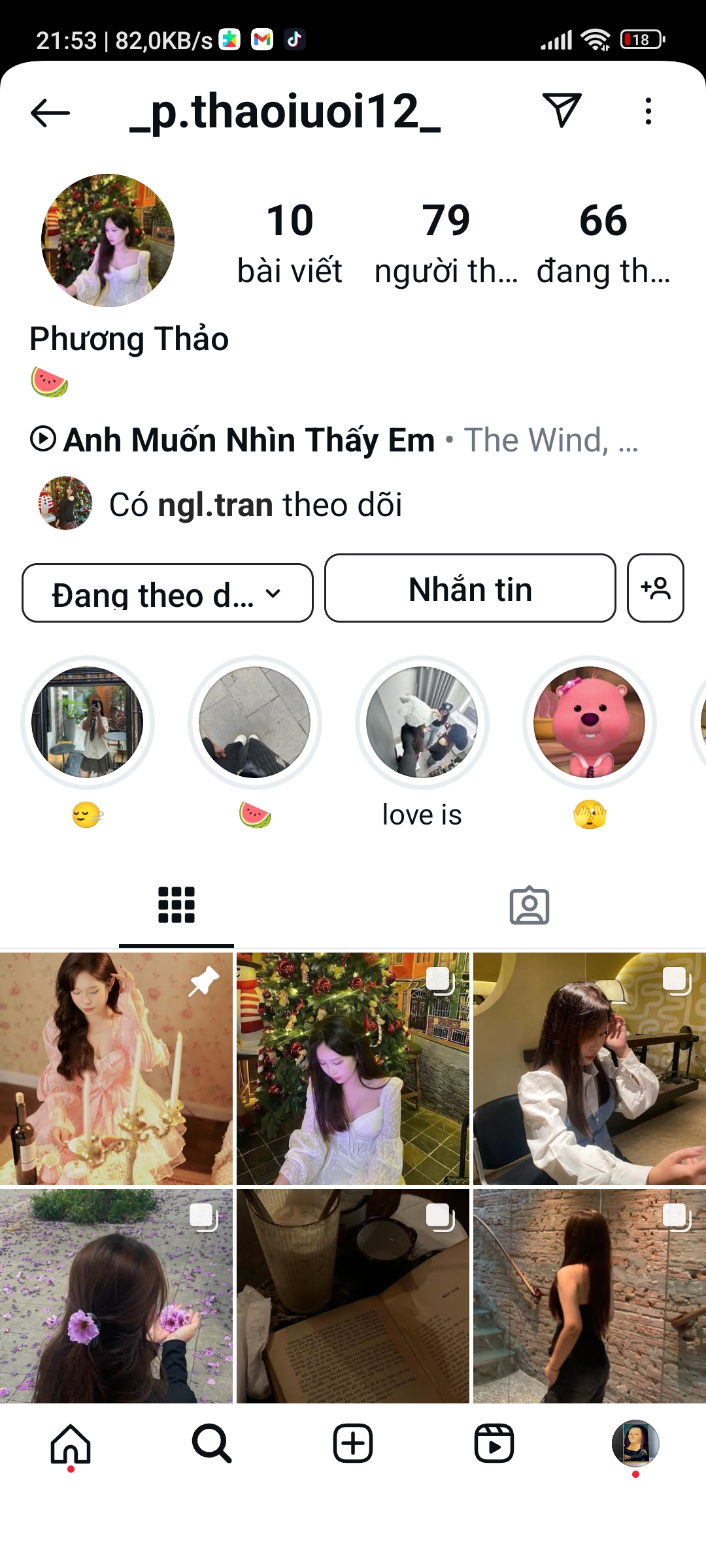The height and width of the screenshot is (1568, 706).
Task: Open the pink beaver story highlight
Action: point(590,723)
